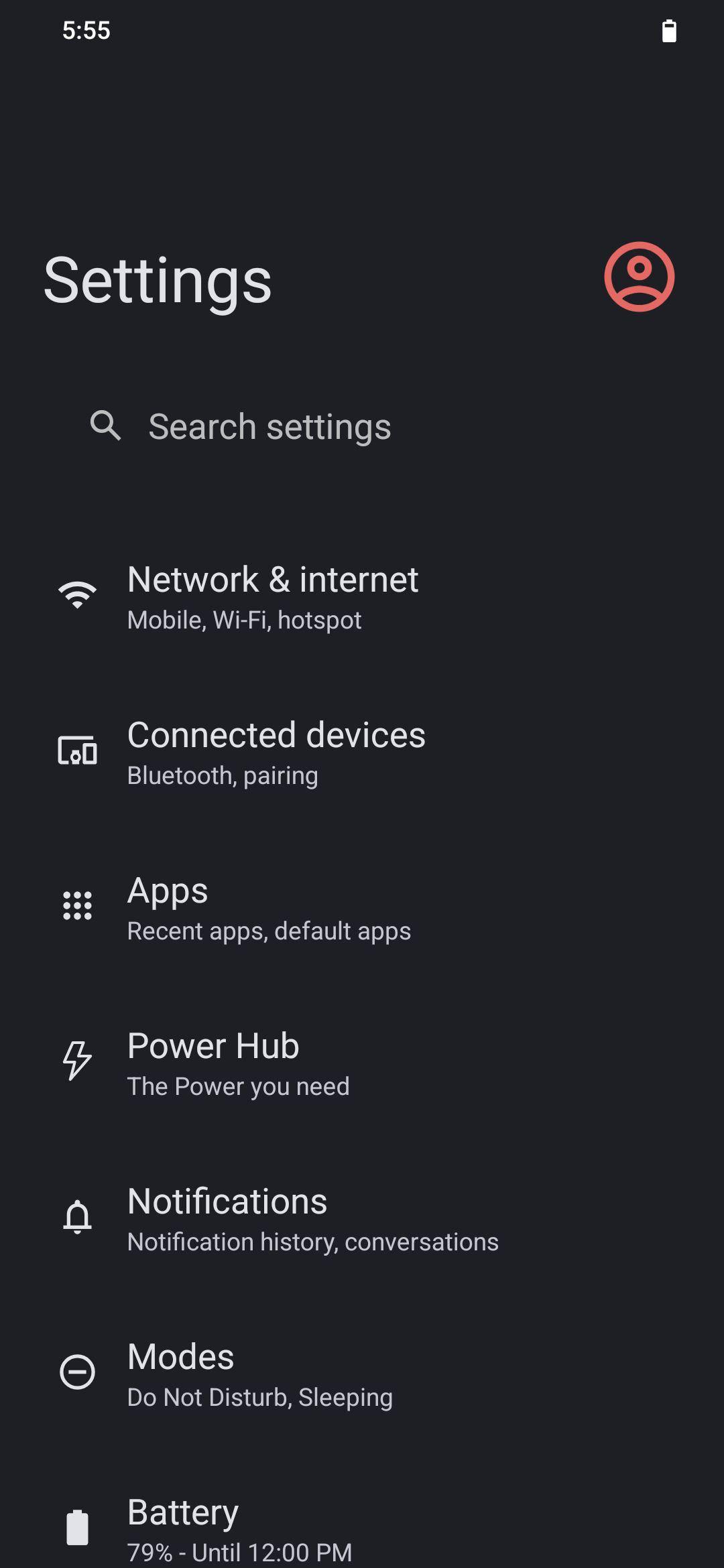The height and width of the screenshot is (1568, 724).
Task: Open Network & internet settings
Action: pyautogui.click(x=362, y=596)
